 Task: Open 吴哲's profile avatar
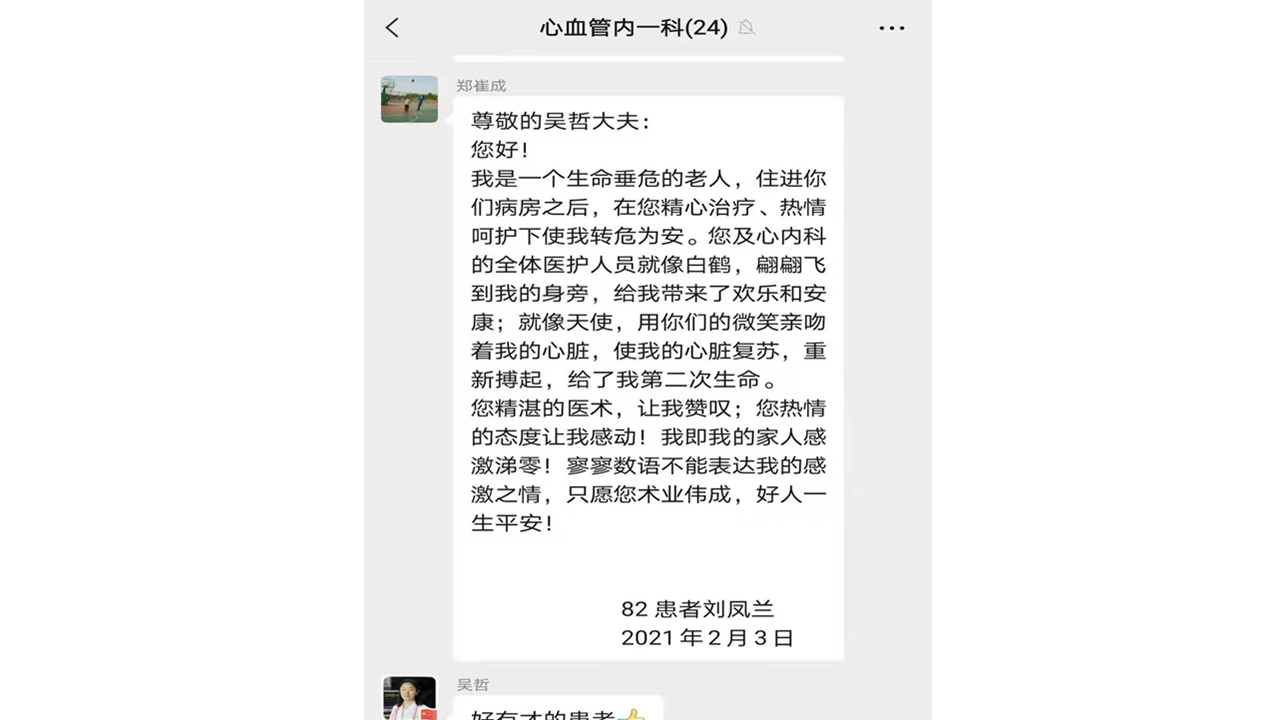point(409,699)
